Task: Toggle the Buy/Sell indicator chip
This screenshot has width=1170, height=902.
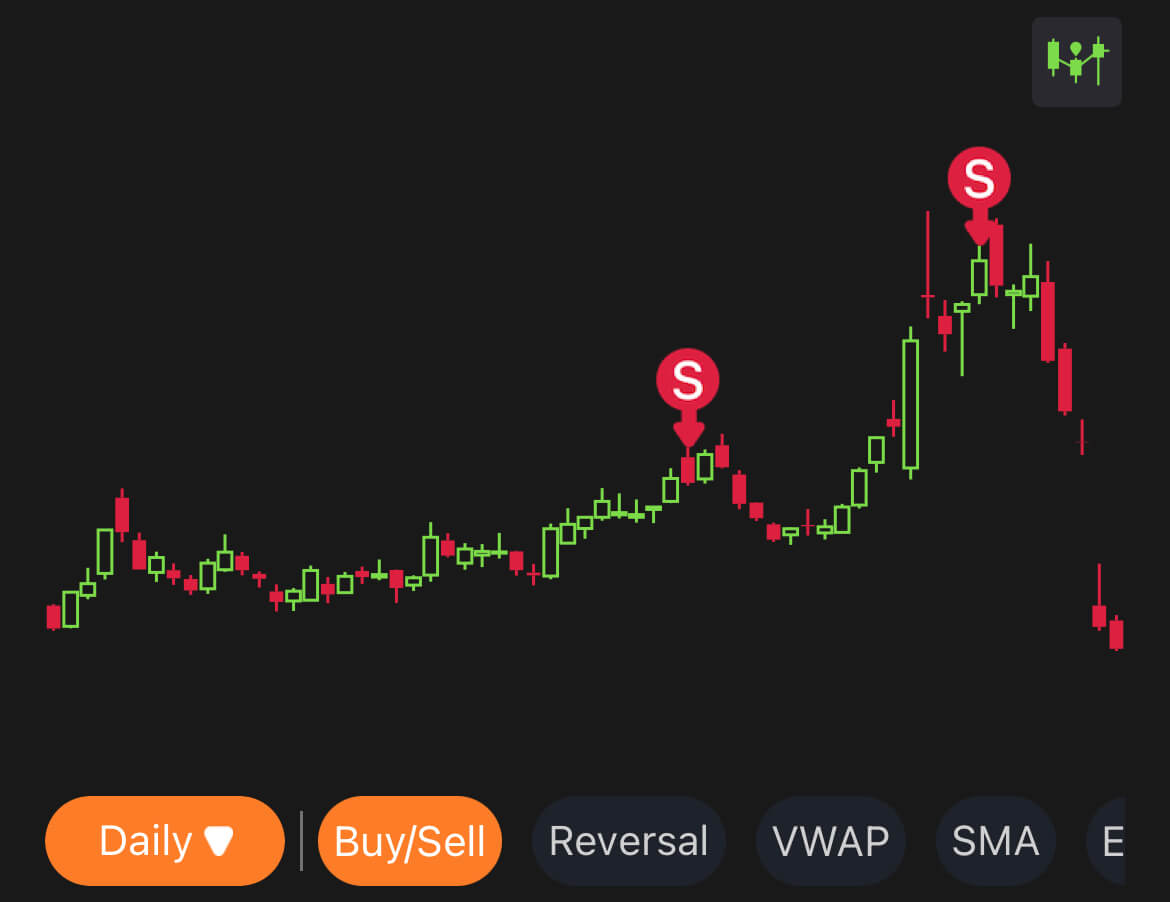Action: [410, 841]
